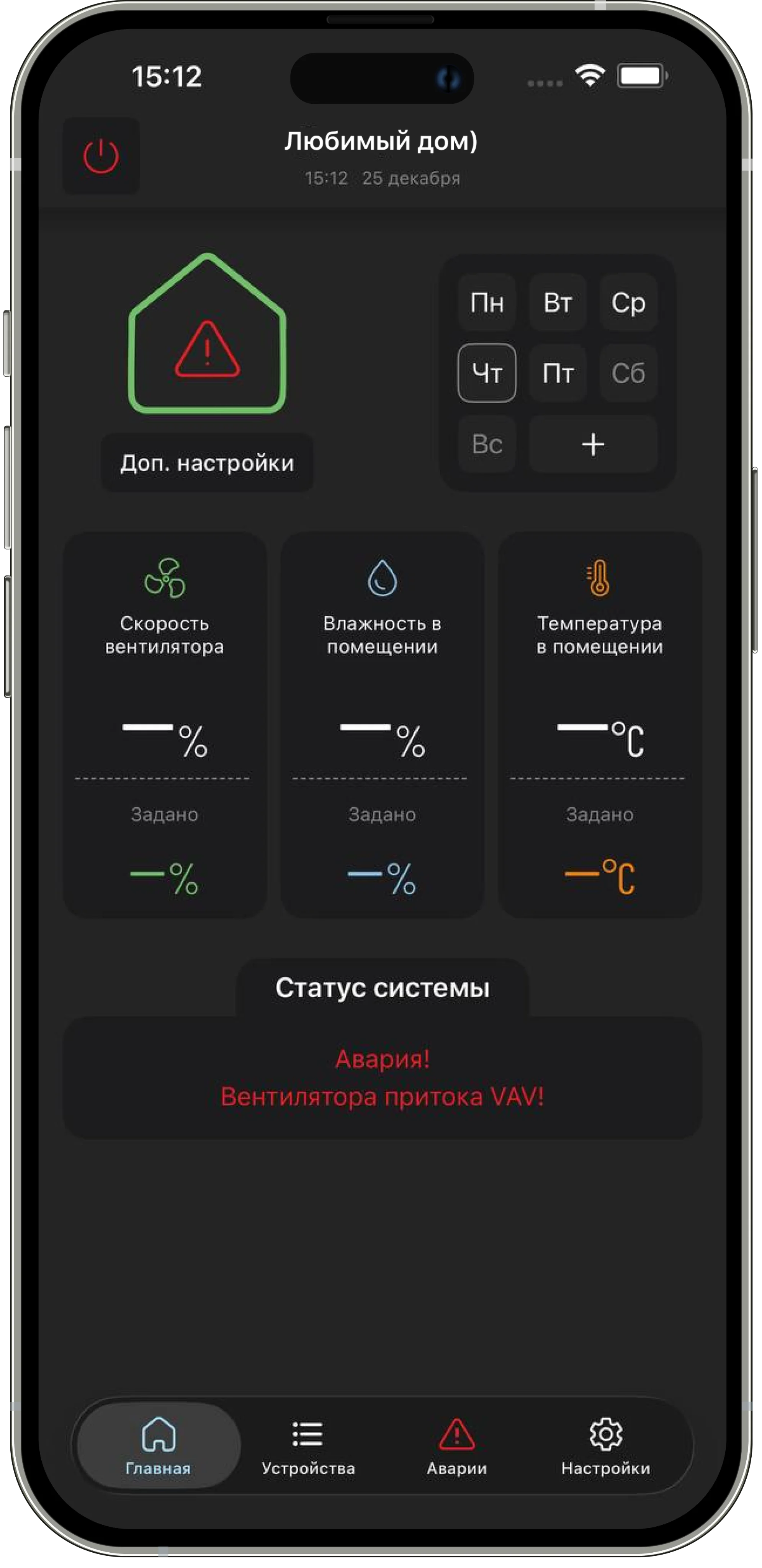Switch to the Главная tab

click(x=158, y=1445)
